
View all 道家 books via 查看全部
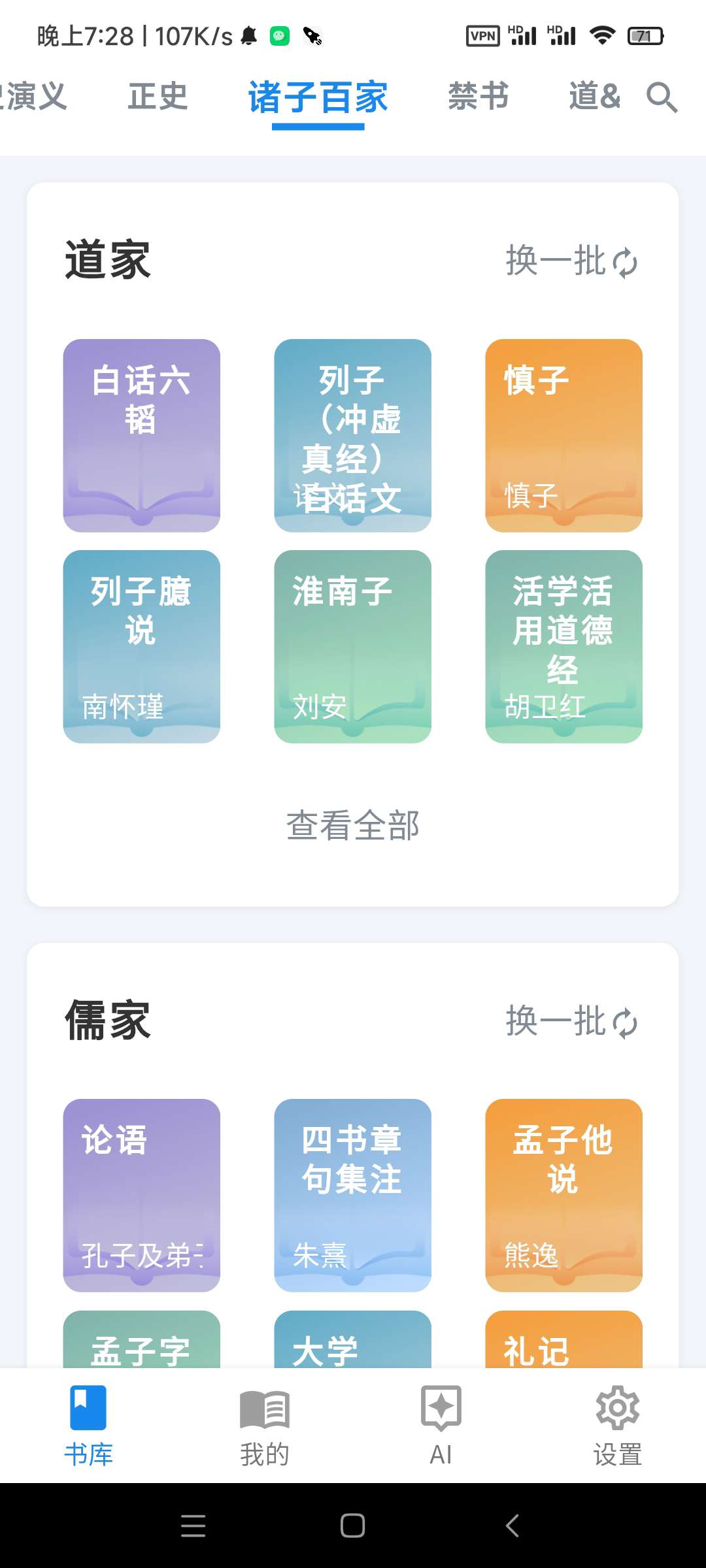pyautogui.click(x=352, y=825)
